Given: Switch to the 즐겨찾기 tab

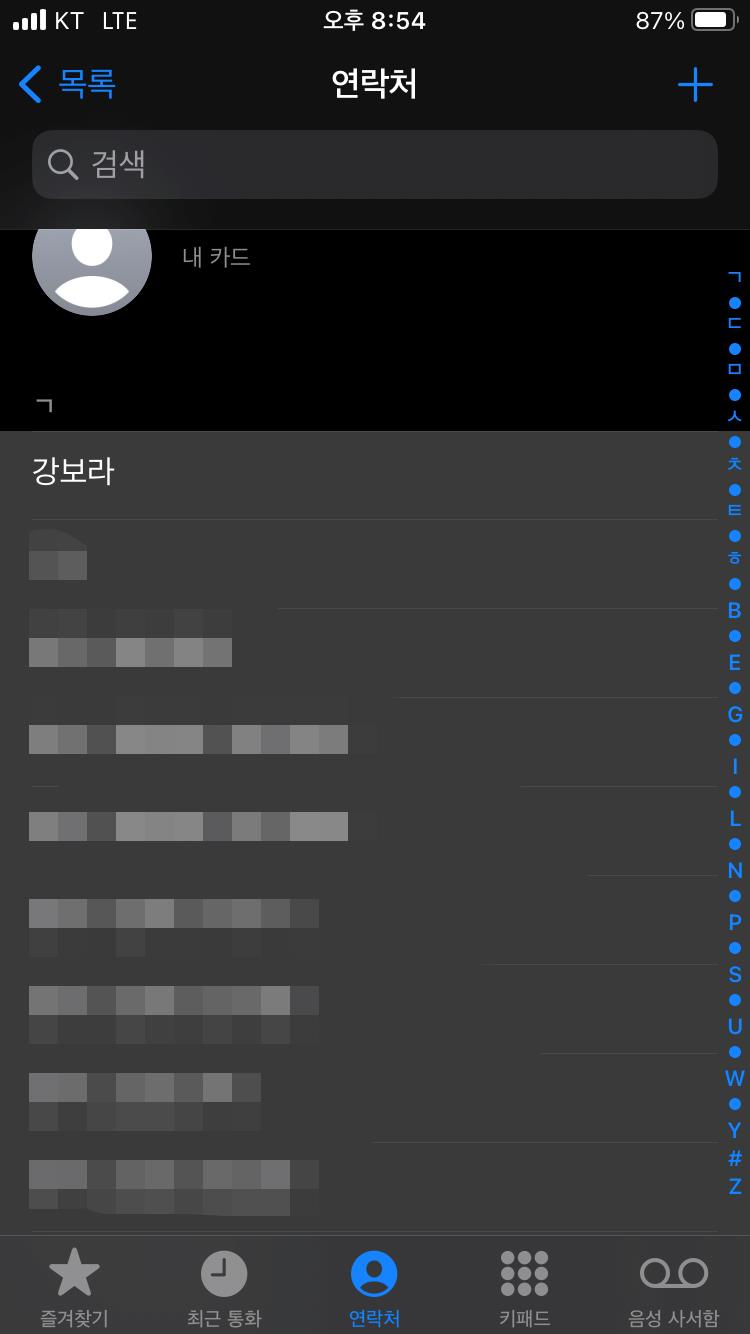Looking at the screenshot, I should 74,1288.
